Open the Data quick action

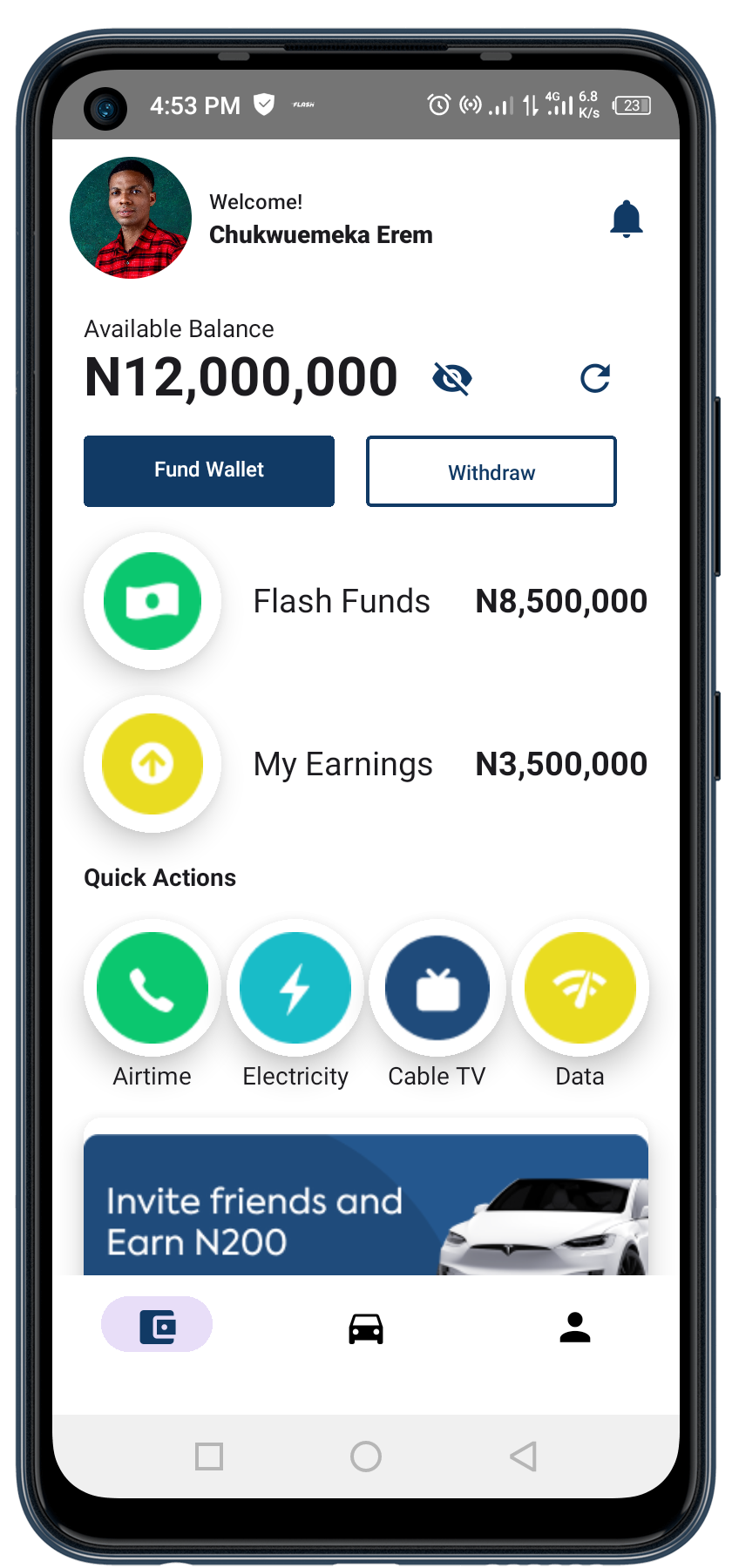click(x=580, y=988)
